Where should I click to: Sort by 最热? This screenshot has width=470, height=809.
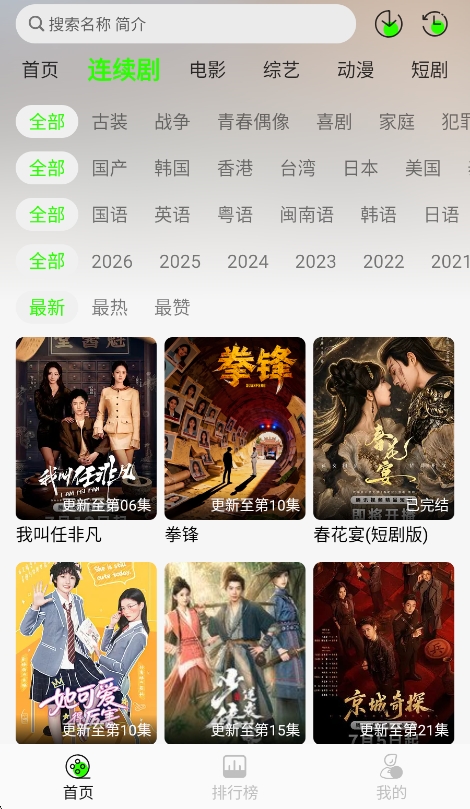(x=110, y=308)
